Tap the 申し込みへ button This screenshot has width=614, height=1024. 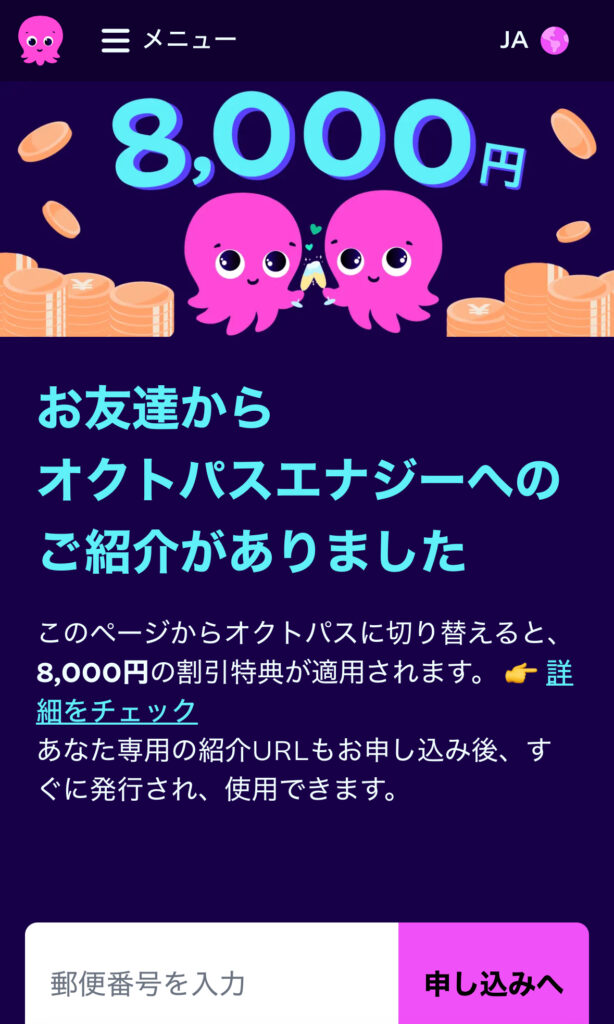(x=493, y=982)
